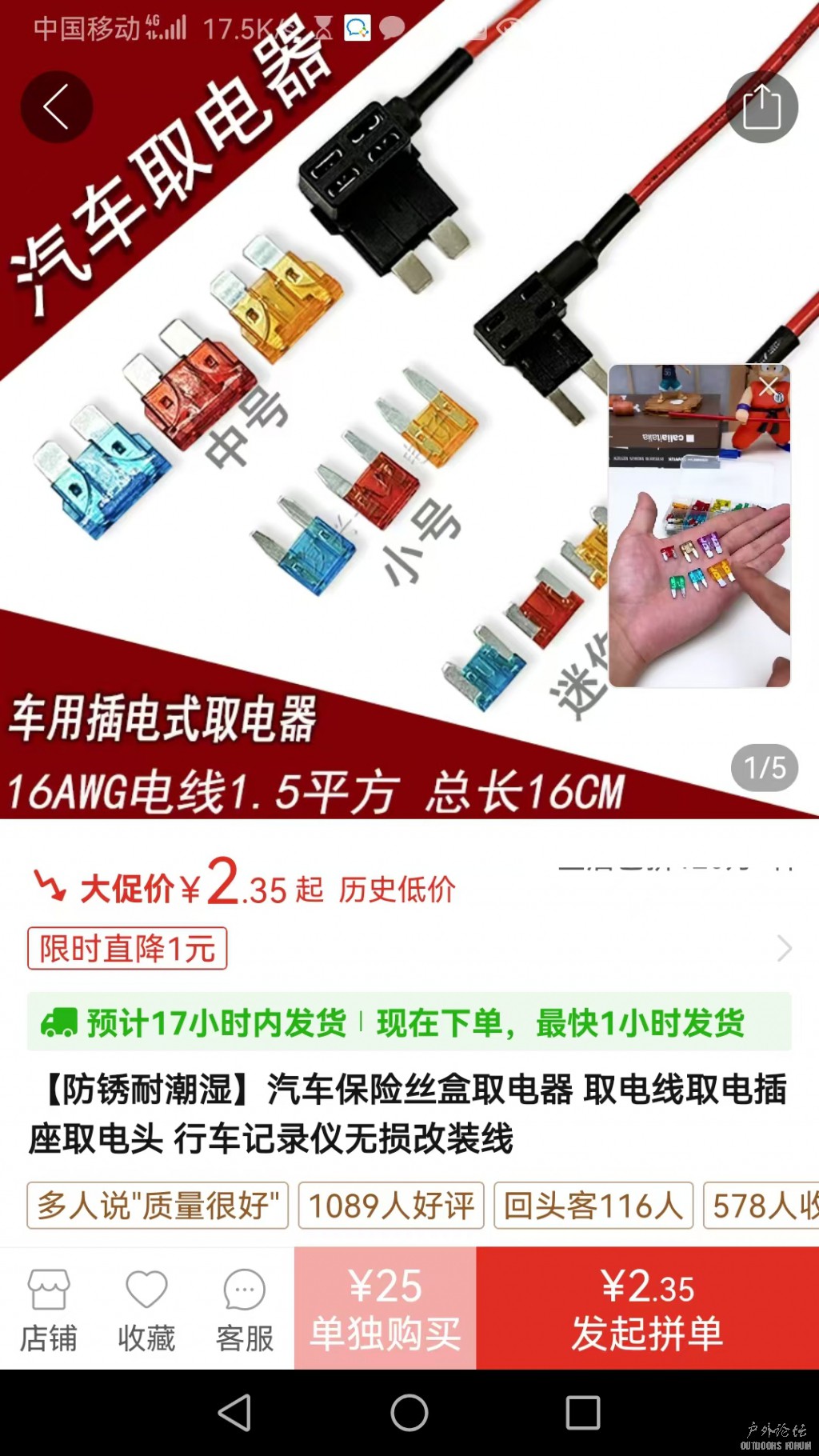Share this product listing
The width and height of the screenshot is (819, 1456).
tap(761, 107)
